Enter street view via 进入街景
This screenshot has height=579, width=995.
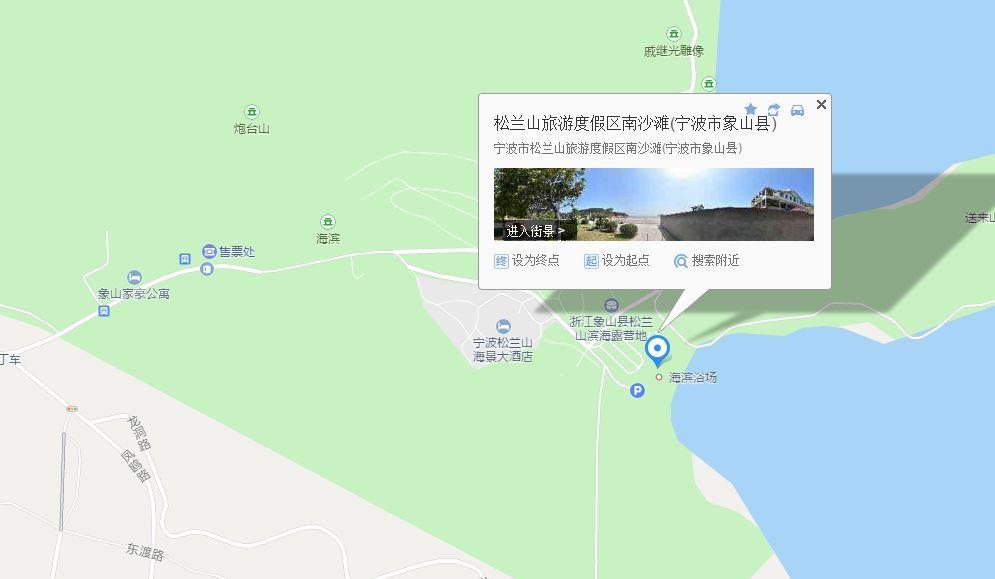click(x=535, y=231)
